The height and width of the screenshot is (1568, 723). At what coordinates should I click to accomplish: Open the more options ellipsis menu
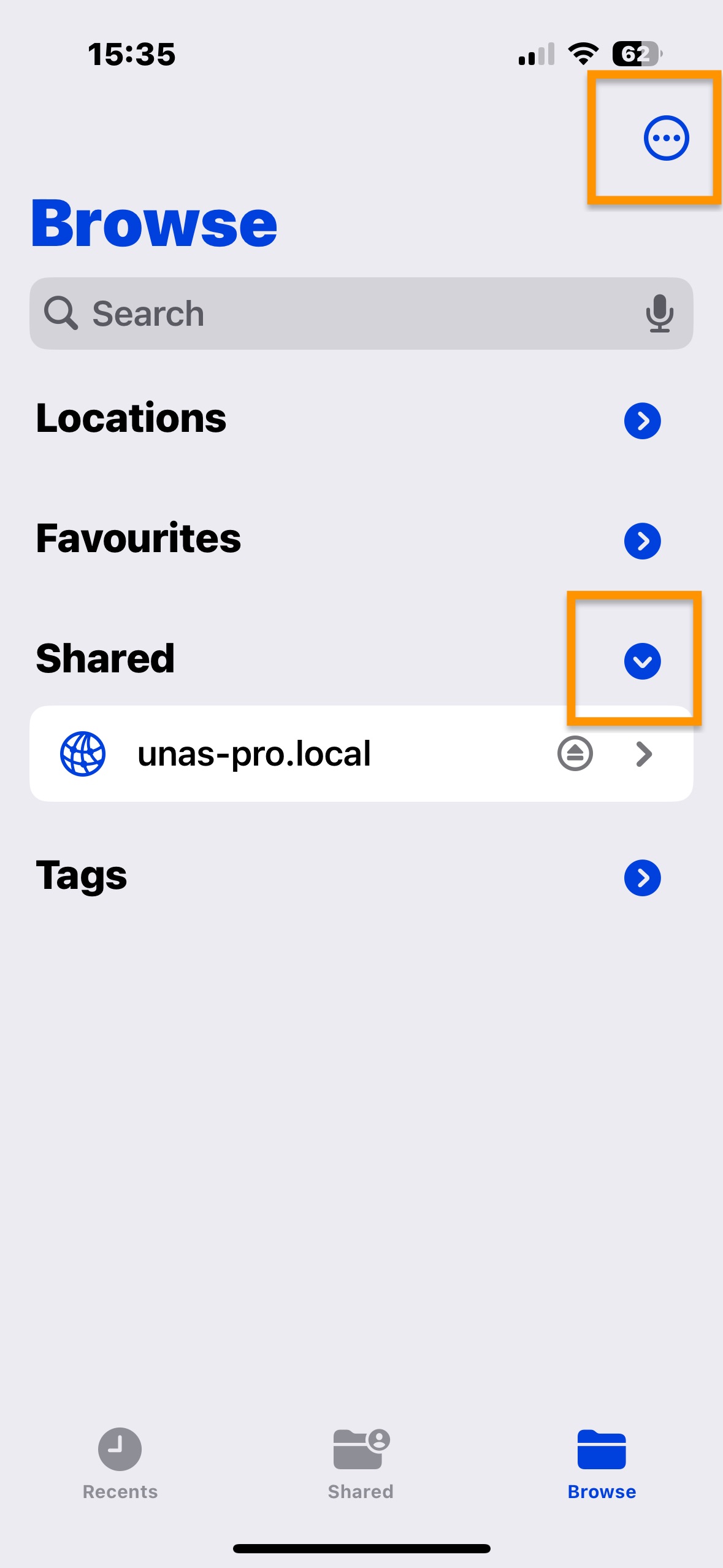click(x=666, y=138)
